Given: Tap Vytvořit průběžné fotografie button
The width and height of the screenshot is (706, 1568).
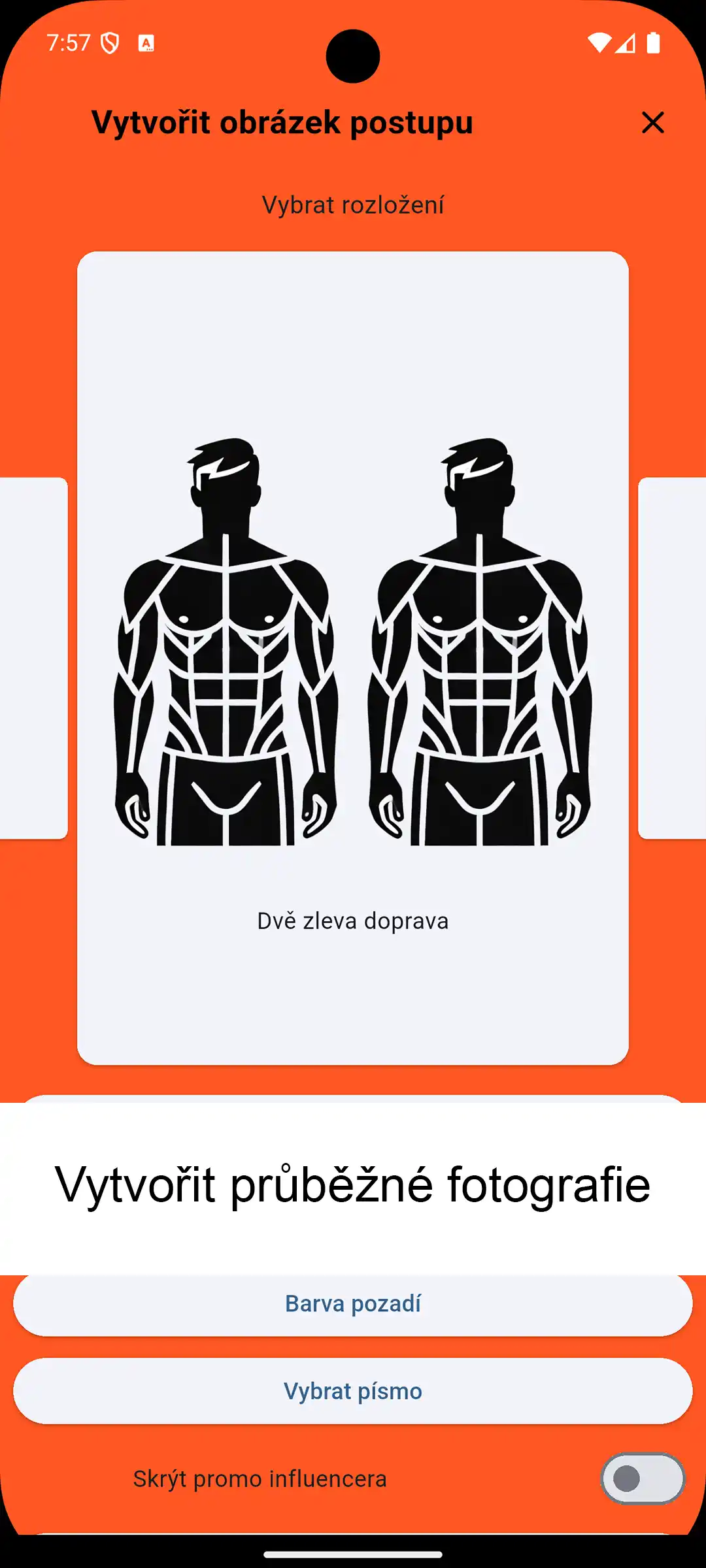Looking at the screenshot, I should [x=353, y=1185].
